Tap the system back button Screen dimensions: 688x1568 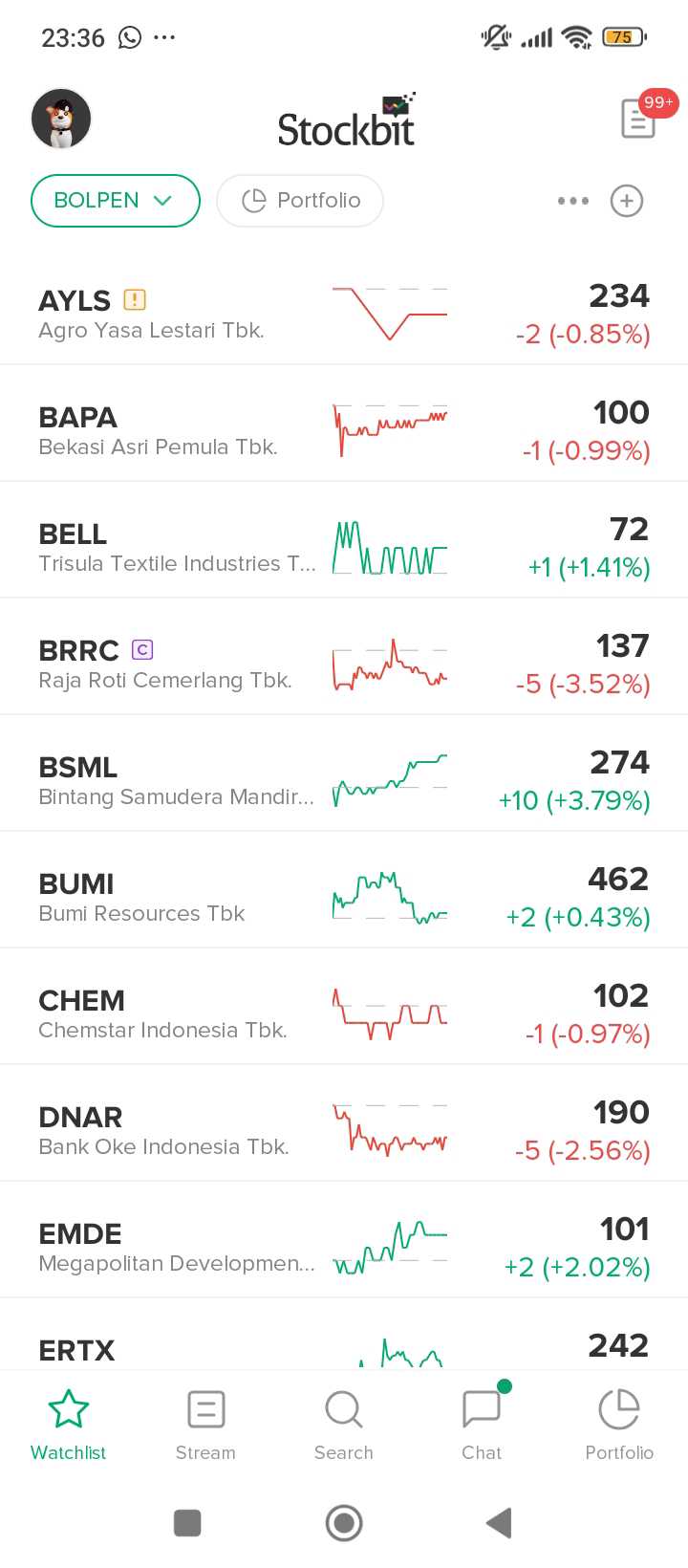click(499, 1523)
